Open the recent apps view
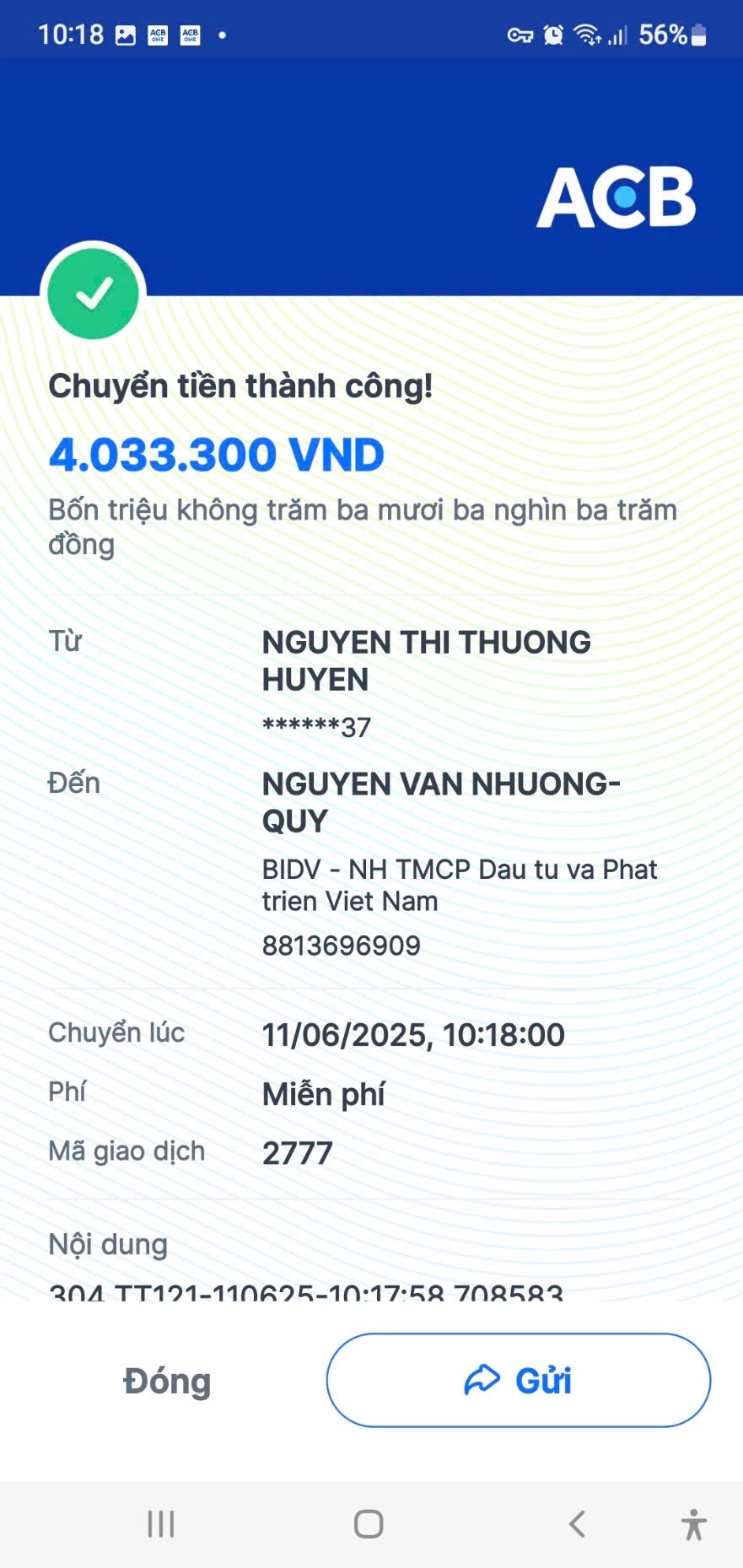Image resolution: width=743 pixels, height=1568 pixels. coord(161,1524)
